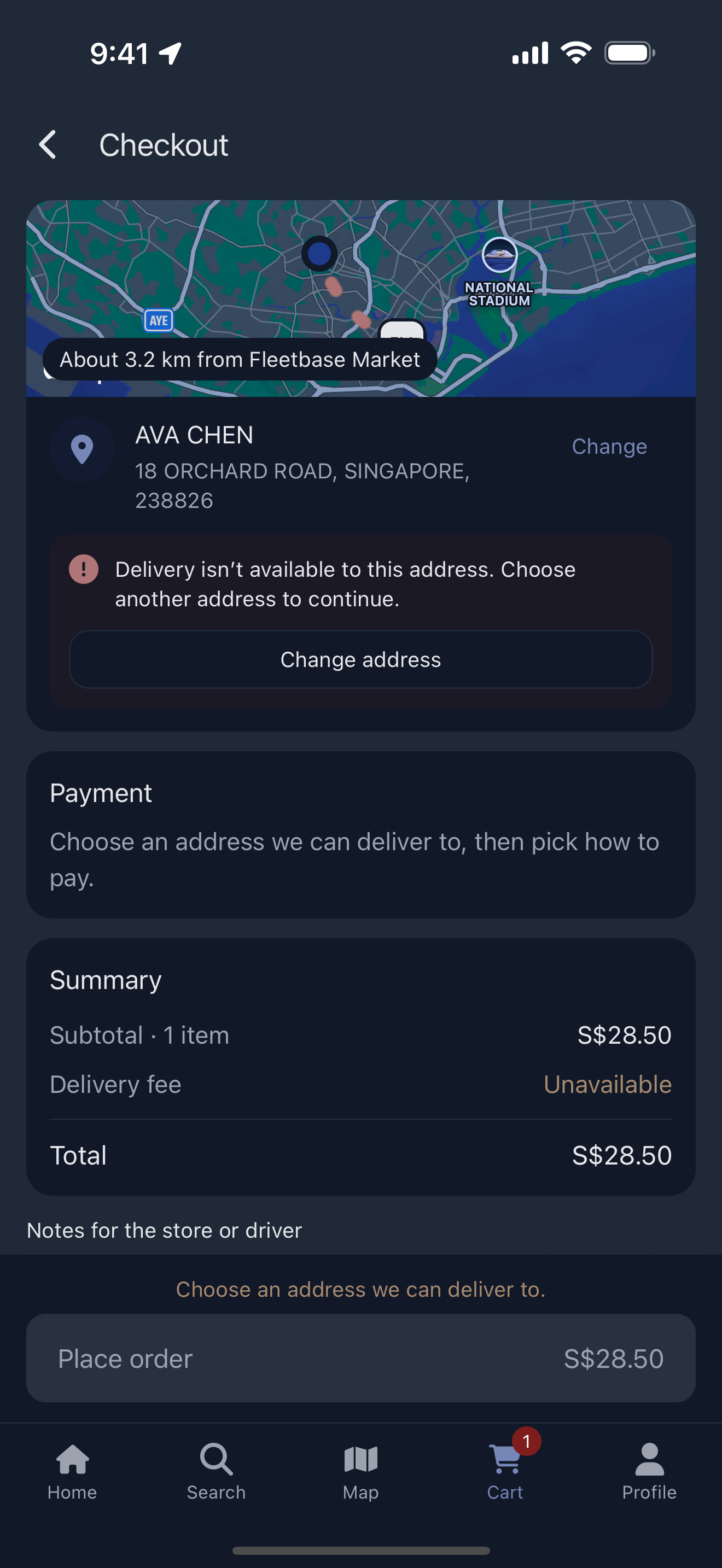722x1568 pixels.
Task: Open the Cart tab
Action: coord(505,1472)
